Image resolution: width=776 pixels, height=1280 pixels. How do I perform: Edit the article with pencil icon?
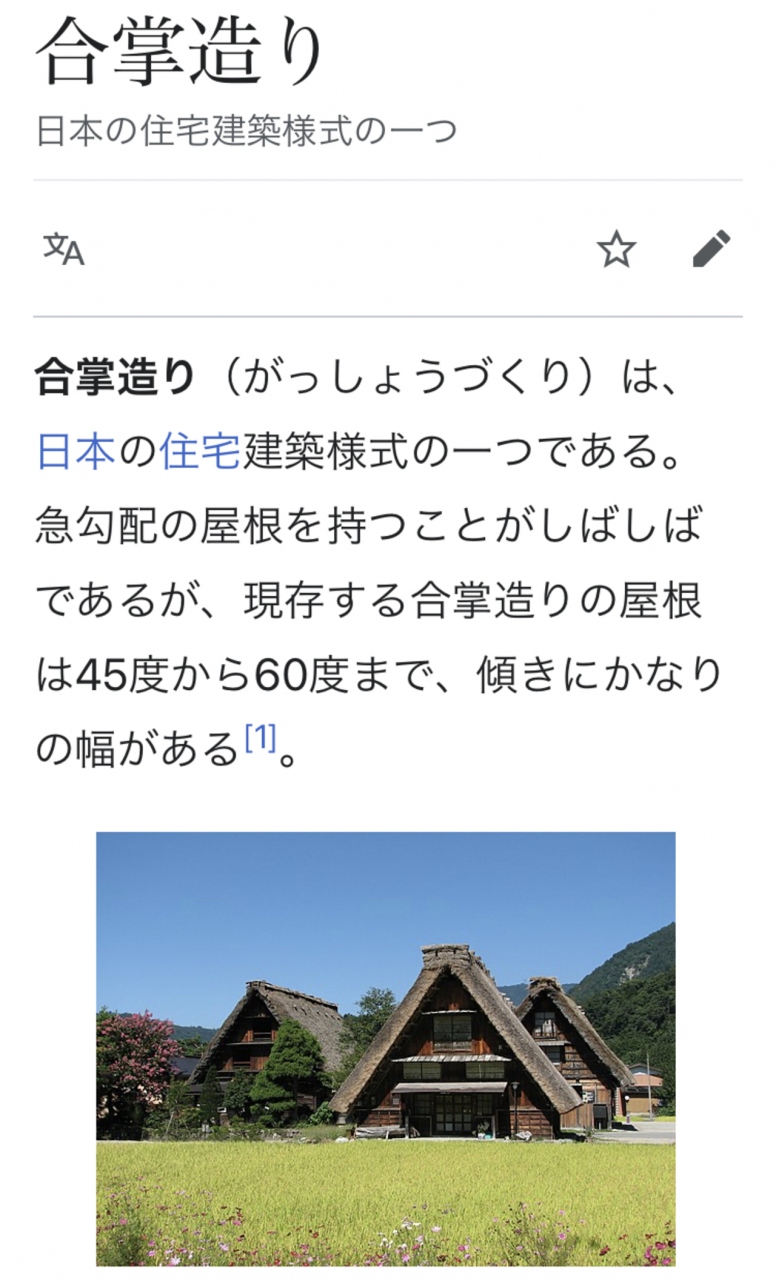point(711,249)
